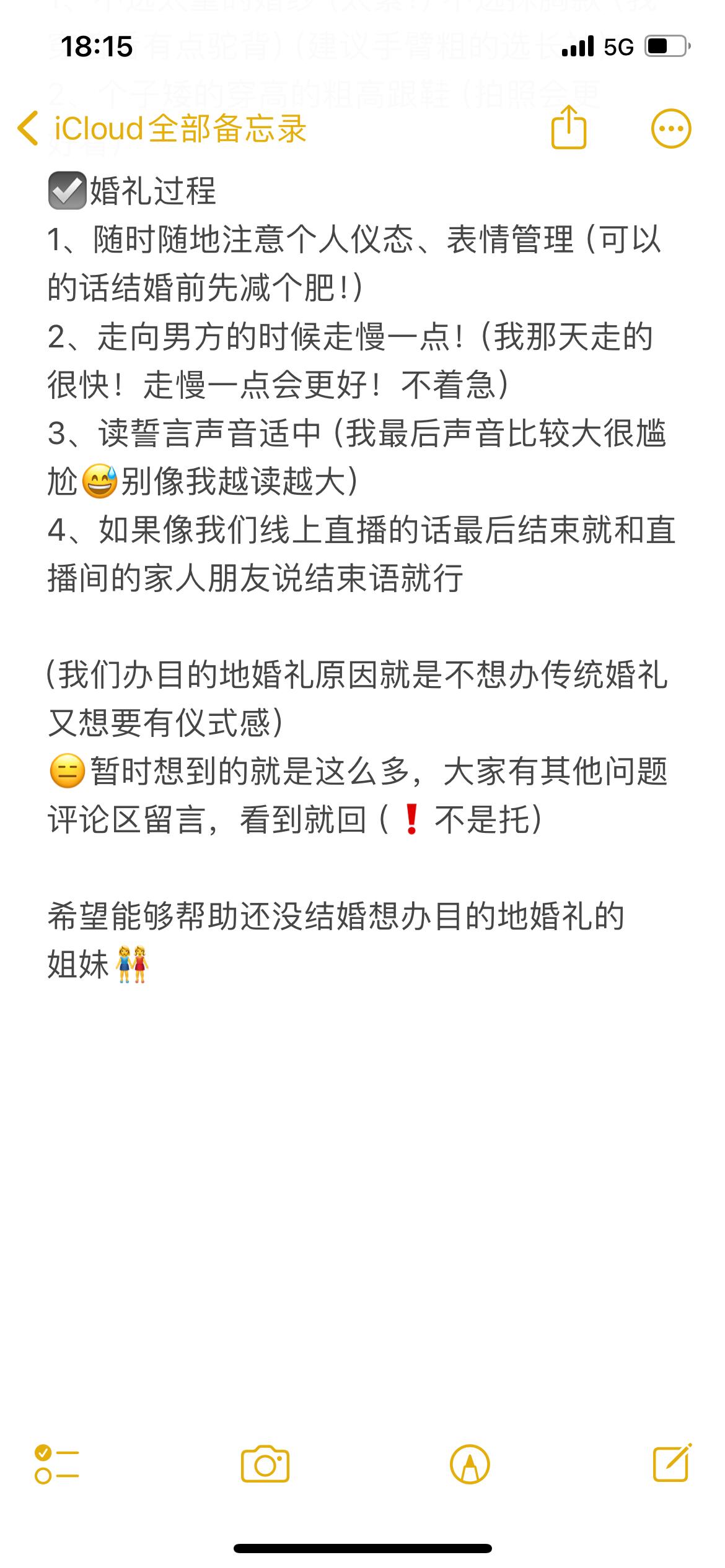Compose a new note
This screenshot has height=1568, width=725.
tap(672, 1464)
